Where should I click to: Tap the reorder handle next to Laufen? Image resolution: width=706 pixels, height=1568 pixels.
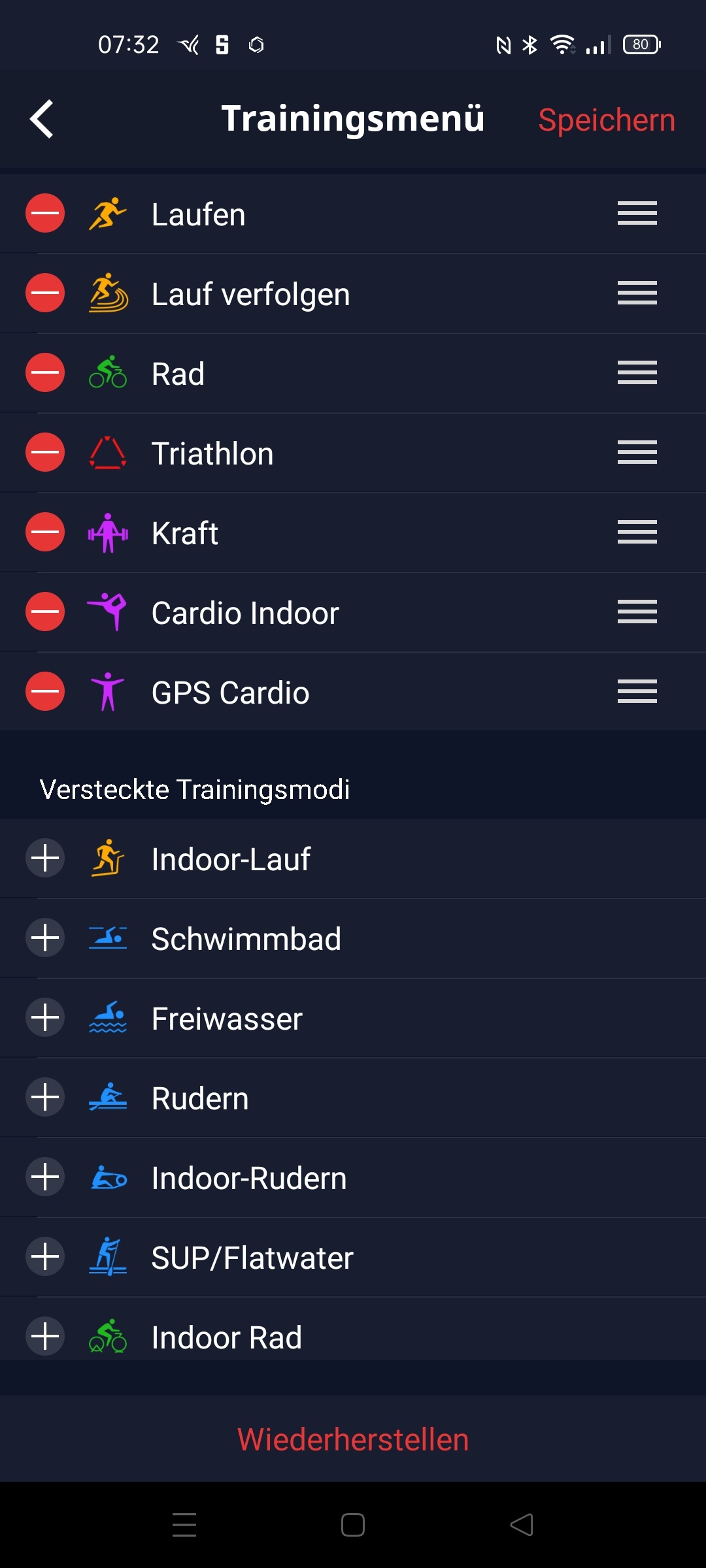pos(637,213)
